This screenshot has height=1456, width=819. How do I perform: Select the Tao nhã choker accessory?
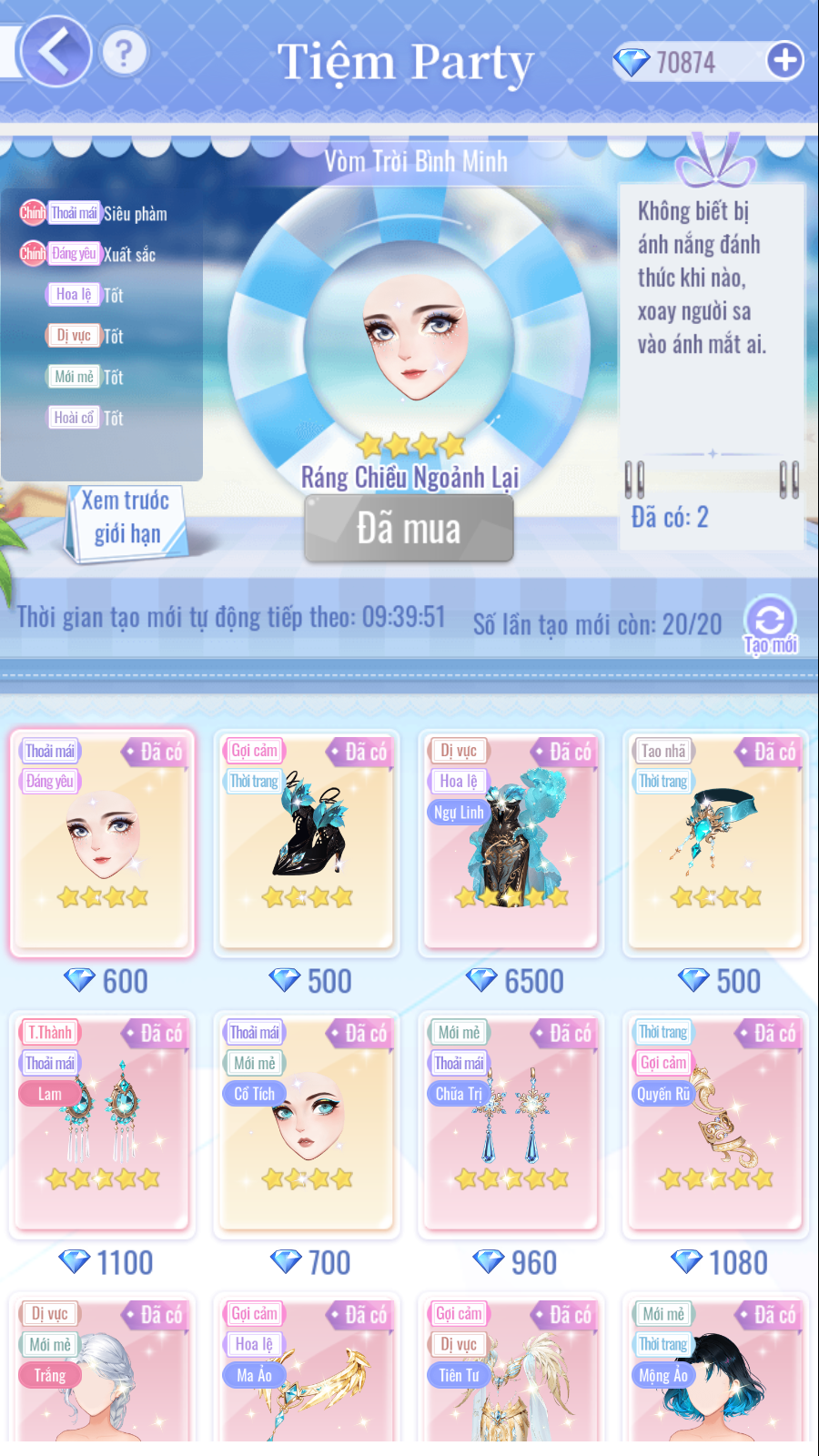(716, 842)
